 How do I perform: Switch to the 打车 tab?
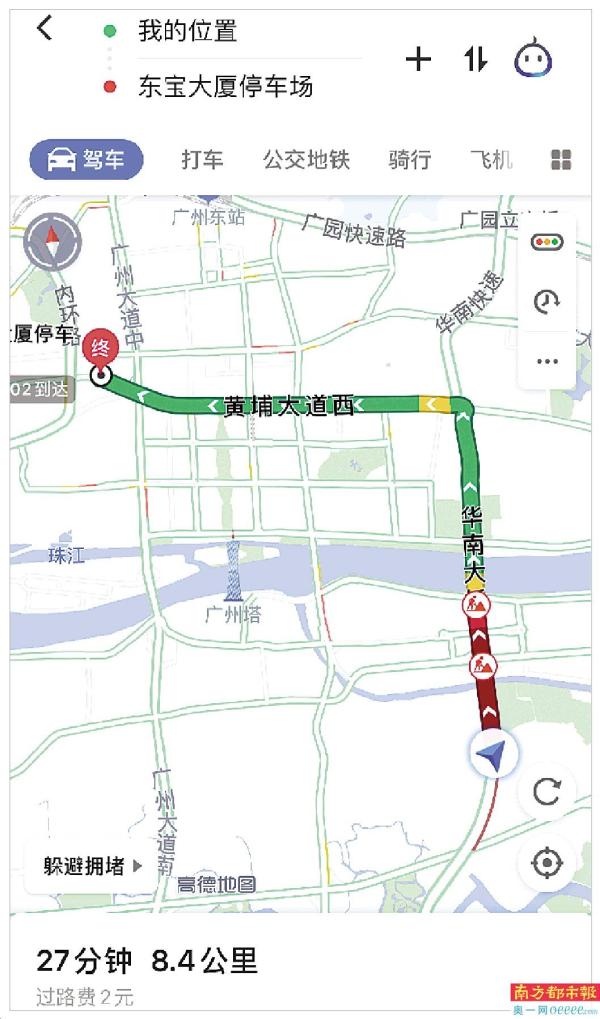point(202,160)
